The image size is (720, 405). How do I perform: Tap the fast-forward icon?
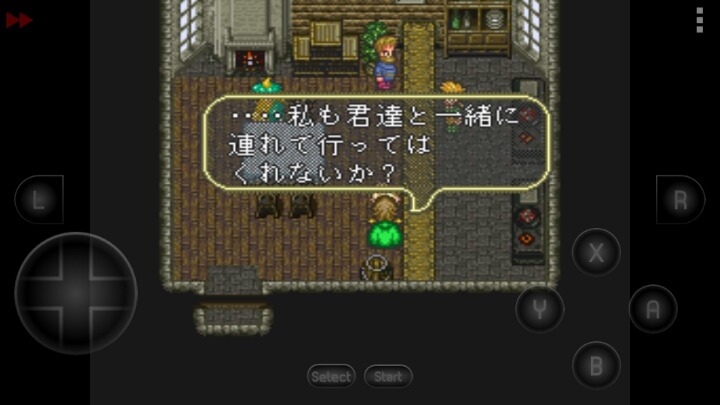point(19,20)
